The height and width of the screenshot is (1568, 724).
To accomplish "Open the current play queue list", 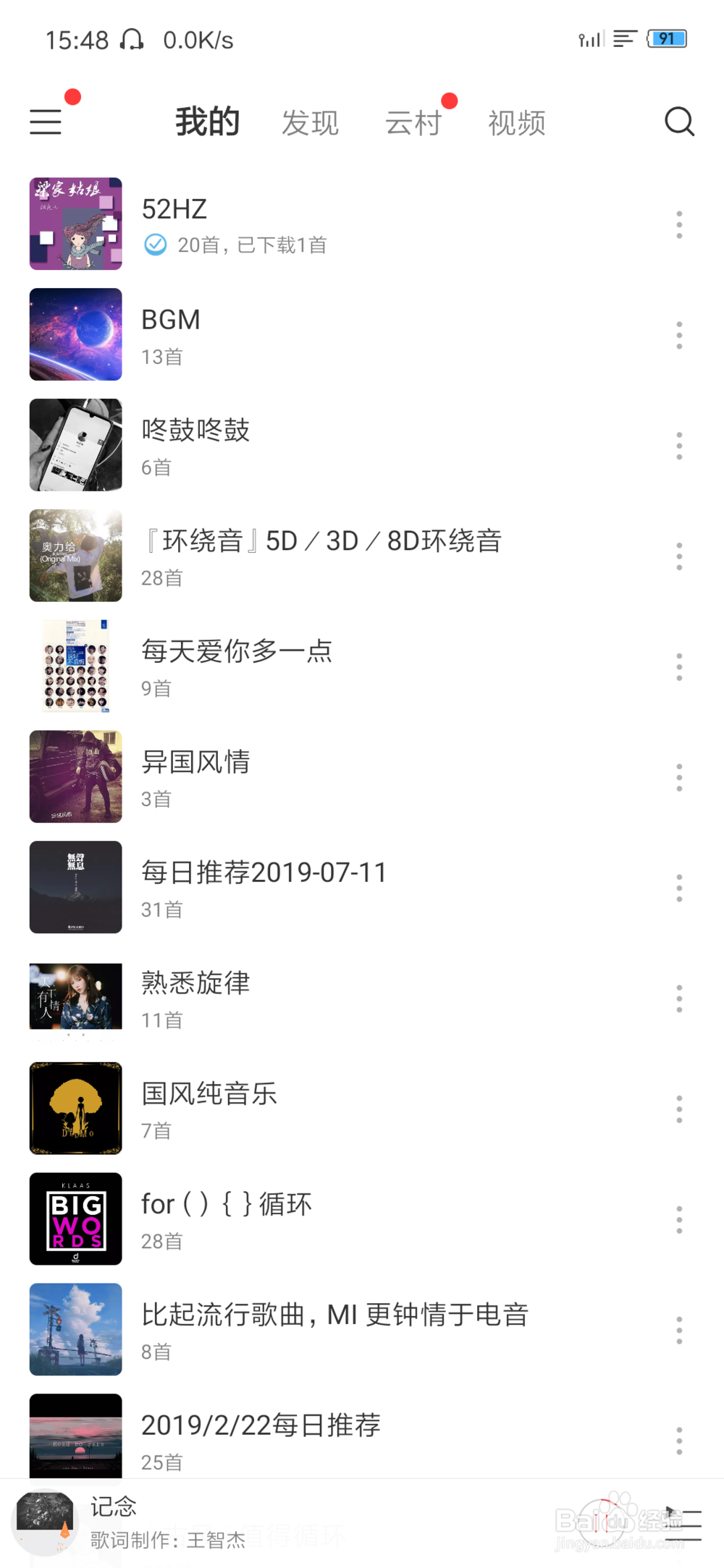I will pos(683,1525).
